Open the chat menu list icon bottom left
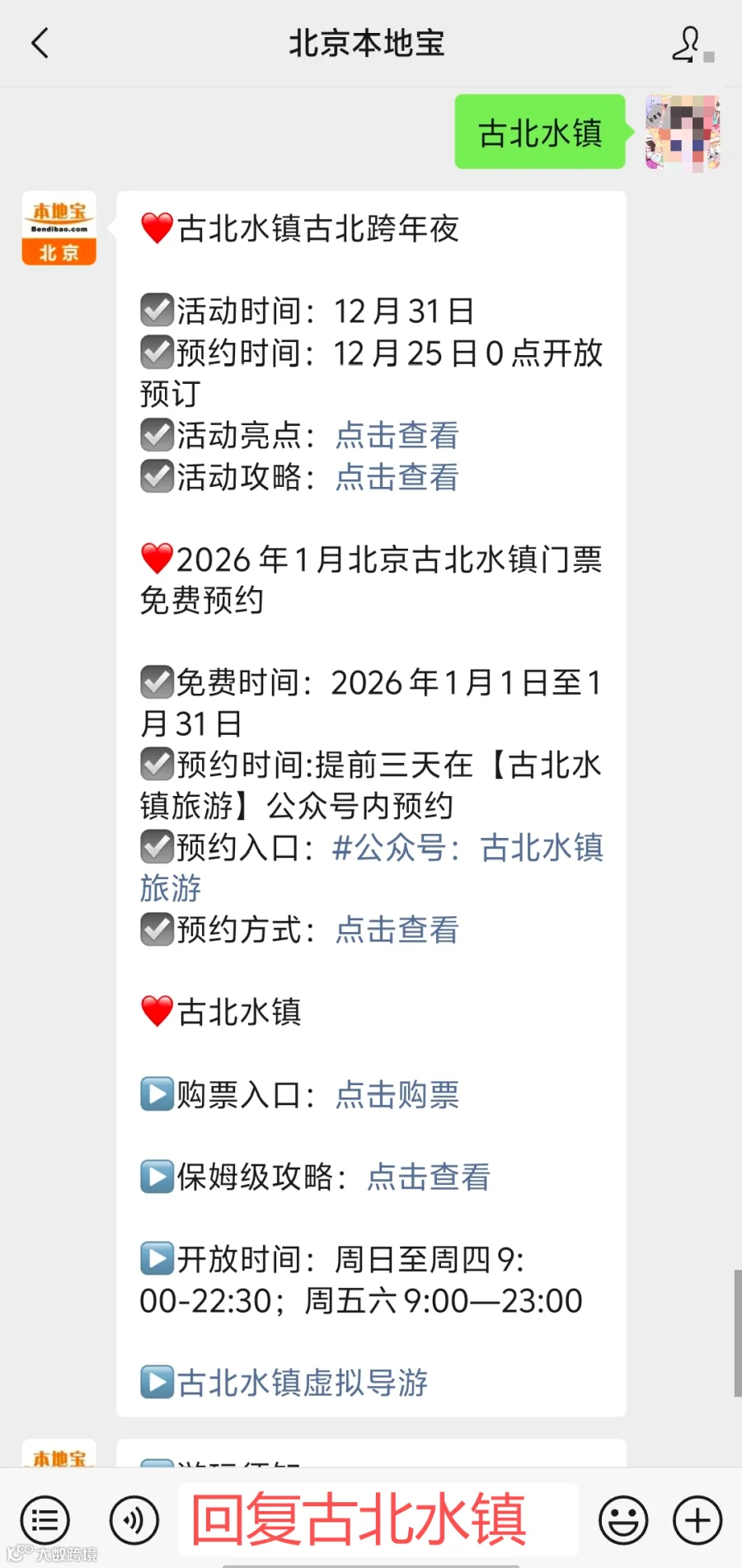The height and width of the screenshot is (1568, 742). click(45, 1520)
